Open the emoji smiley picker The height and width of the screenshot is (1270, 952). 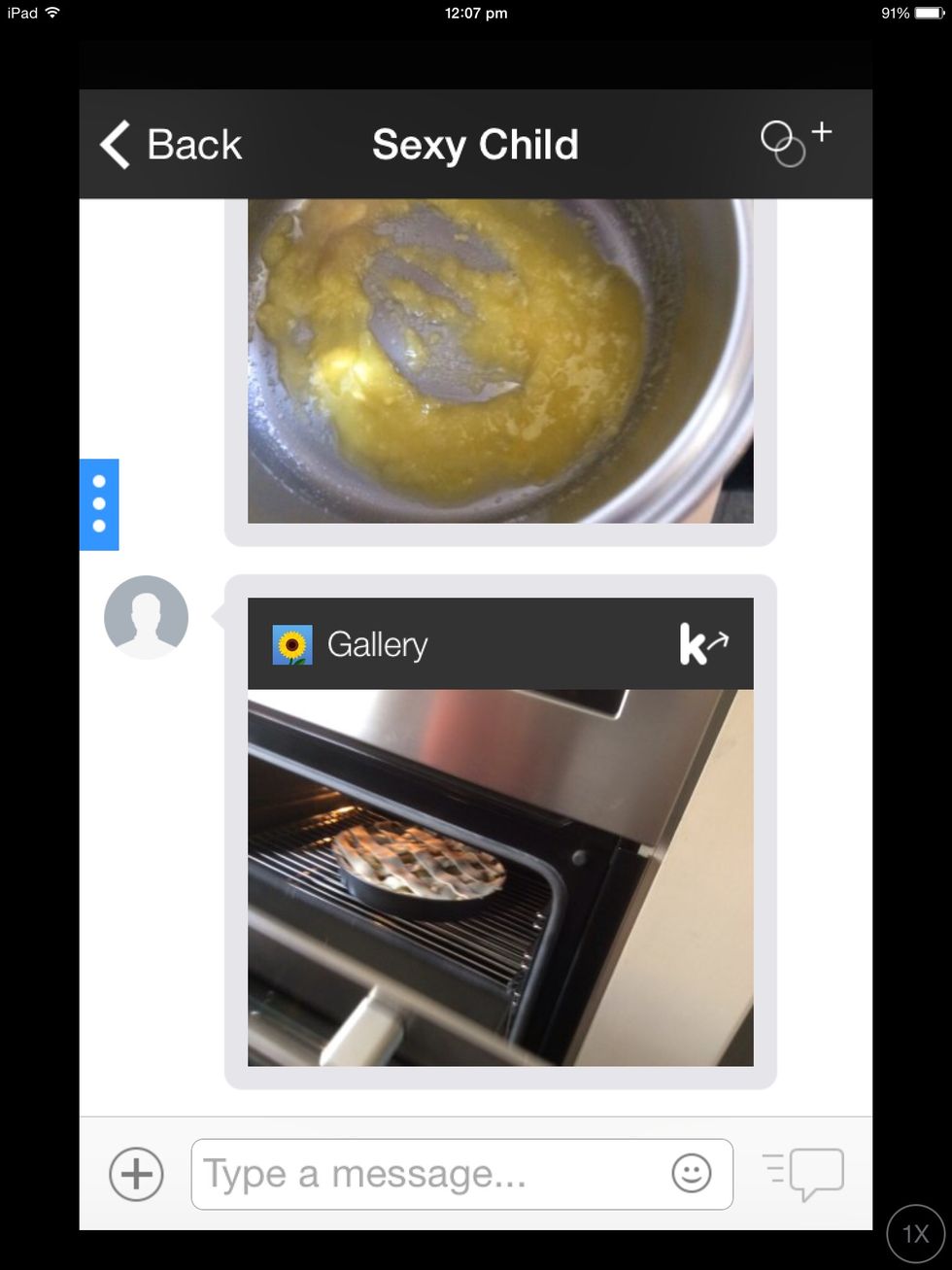(692, 1174)
